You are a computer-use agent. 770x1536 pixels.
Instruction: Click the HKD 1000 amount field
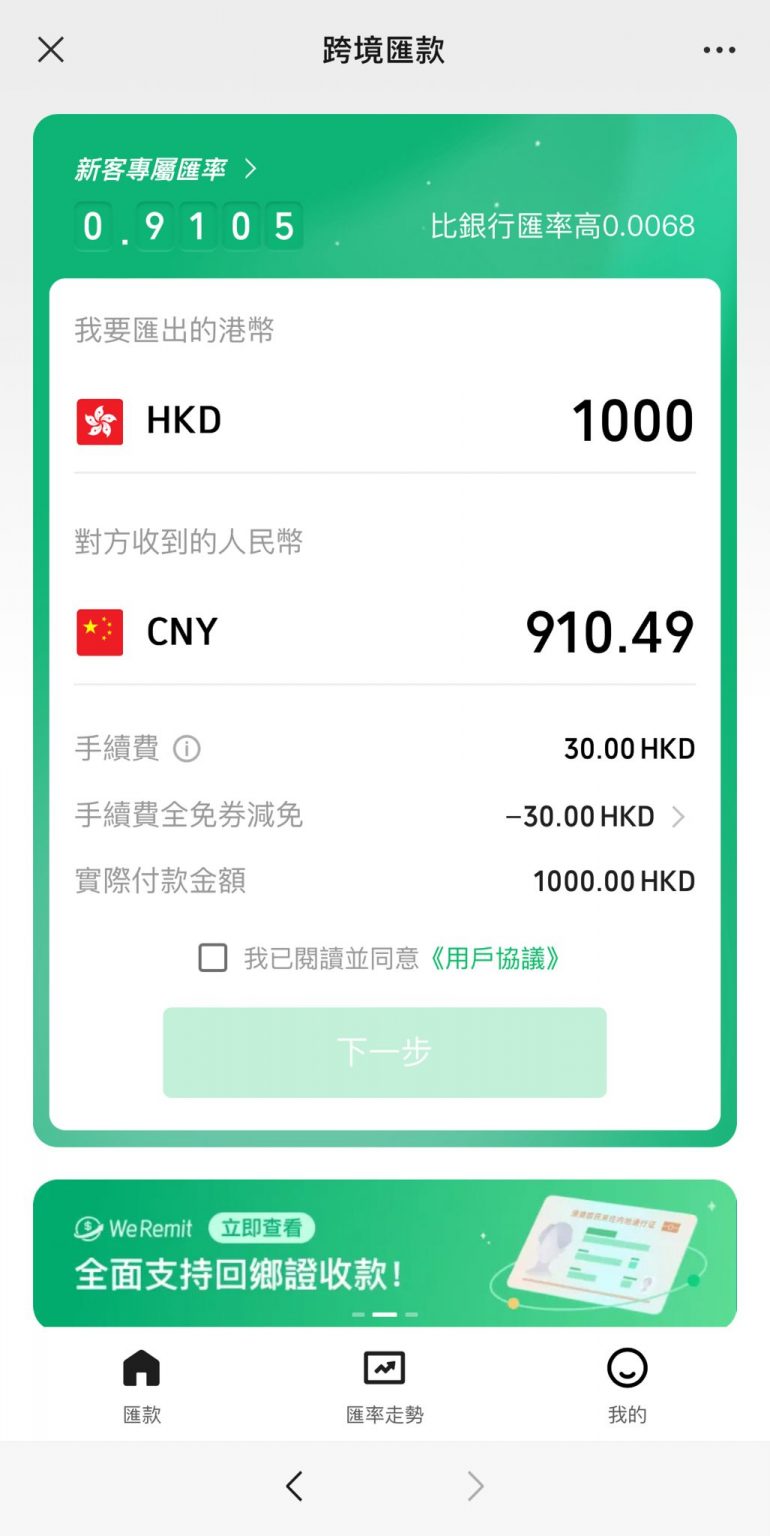(x=632, y=419)
